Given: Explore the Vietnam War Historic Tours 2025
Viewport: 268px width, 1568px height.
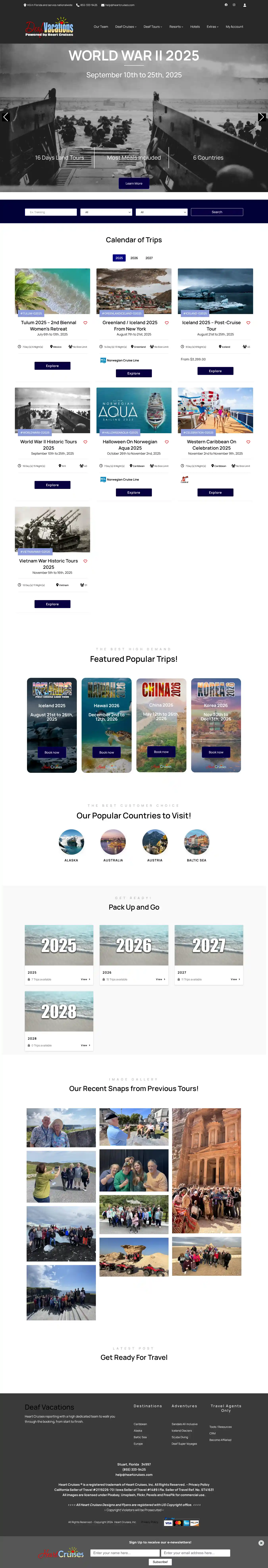Looking at the screenshot, I should point(52,604).
